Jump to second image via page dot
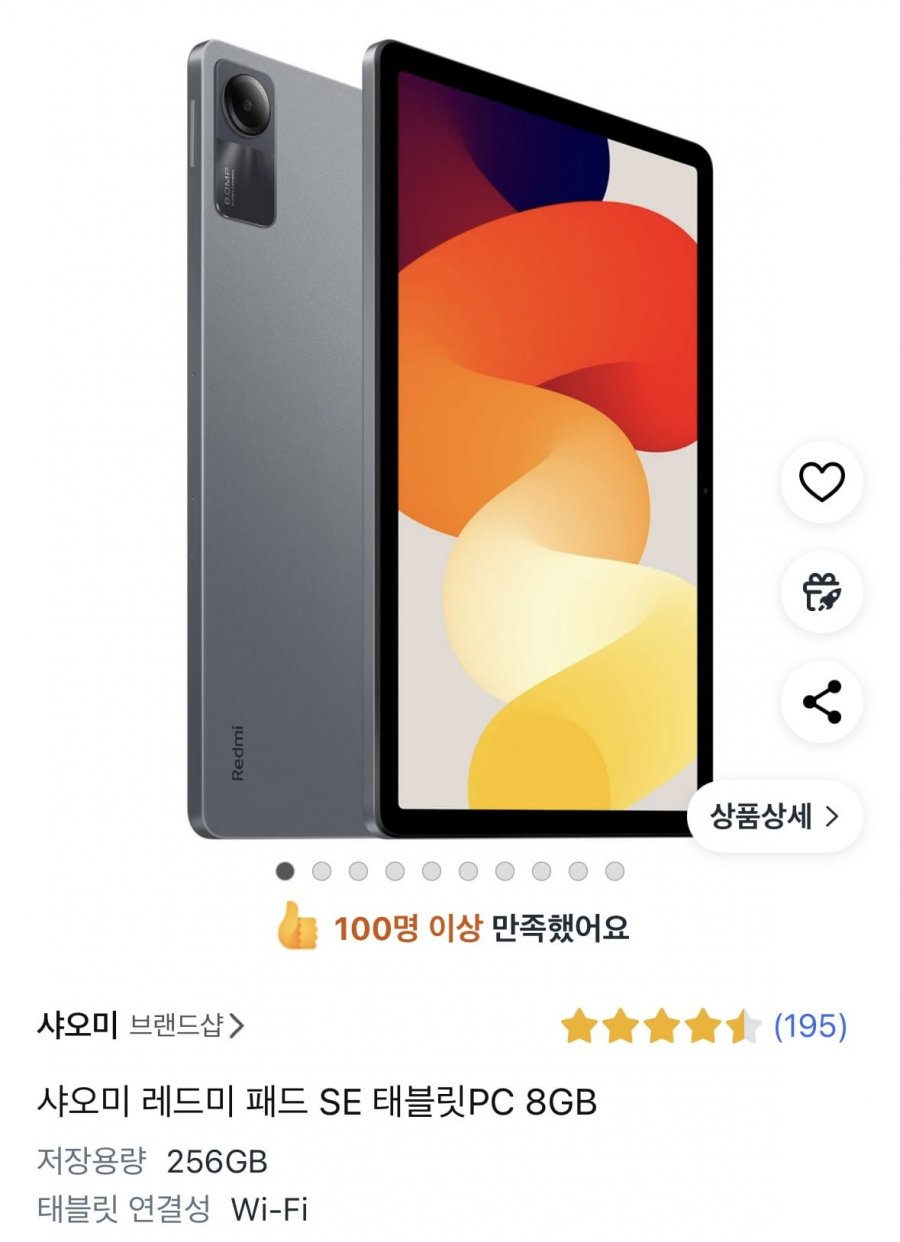 [x=322, y=871]
